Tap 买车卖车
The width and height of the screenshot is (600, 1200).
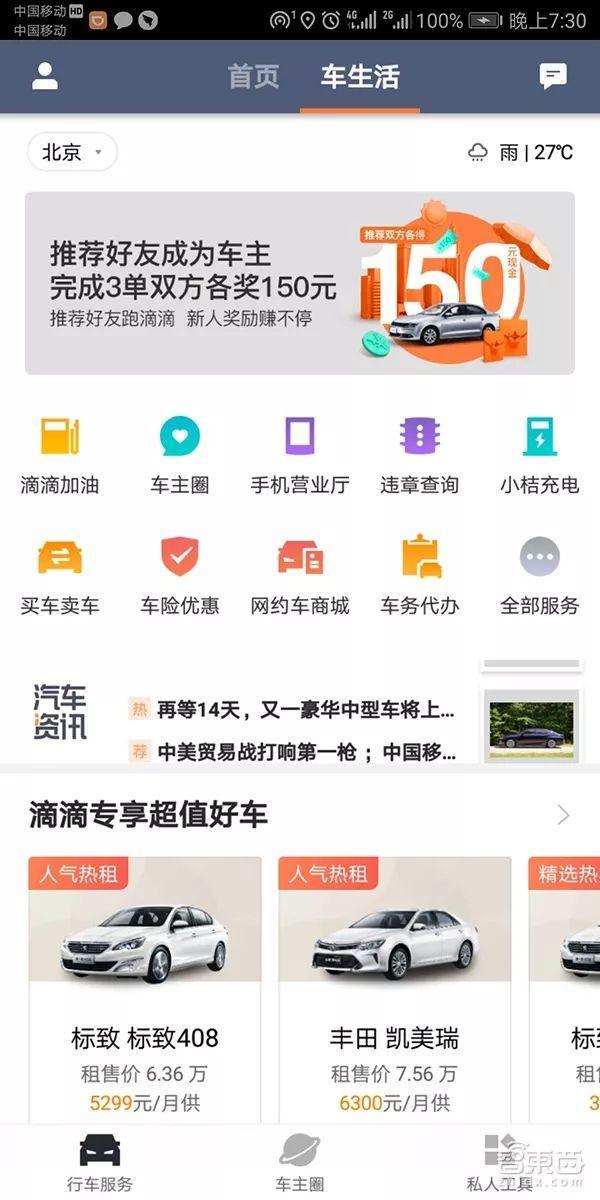point(60,575)
